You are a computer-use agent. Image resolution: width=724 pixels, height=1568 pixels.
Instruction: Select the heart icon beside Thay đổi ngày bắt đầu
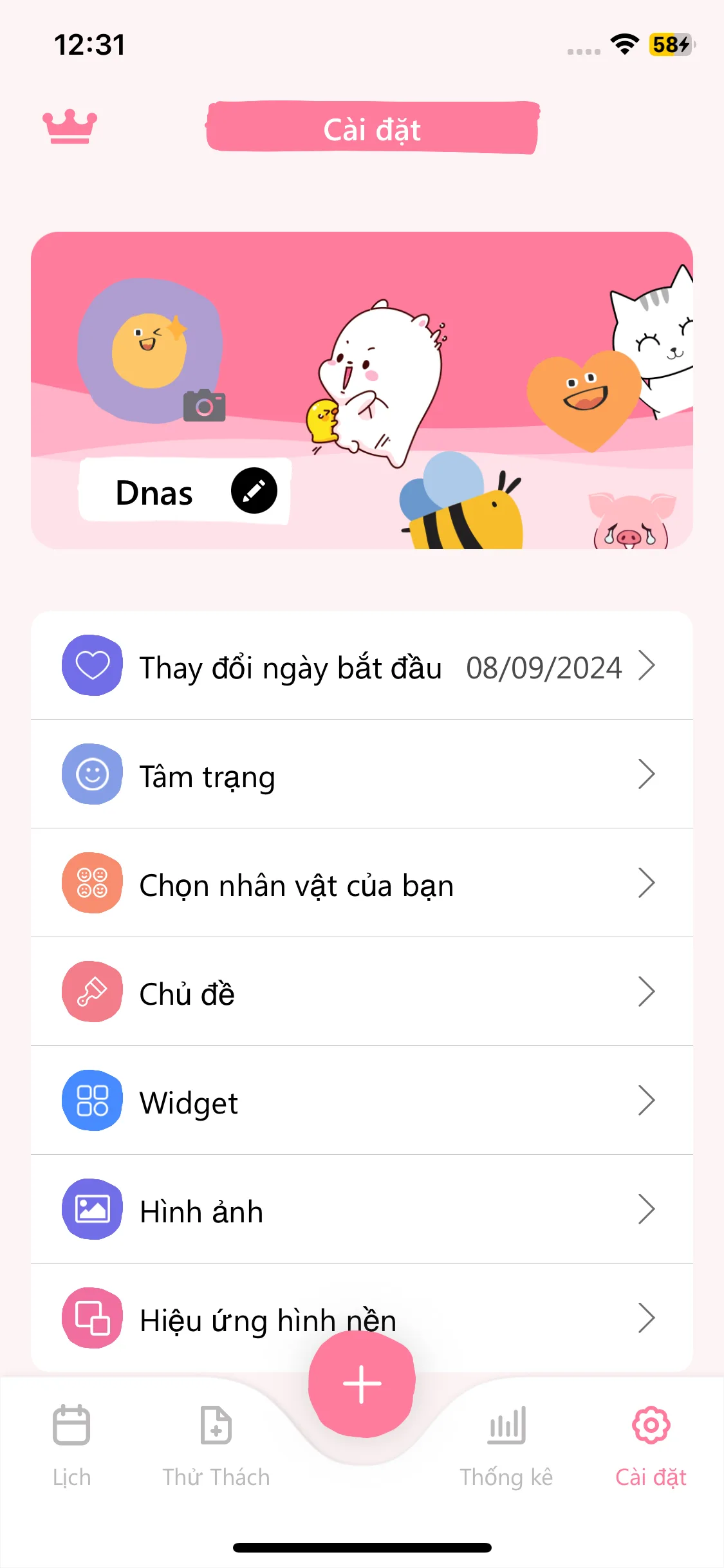pyautogui.click(x=91, y=666)
